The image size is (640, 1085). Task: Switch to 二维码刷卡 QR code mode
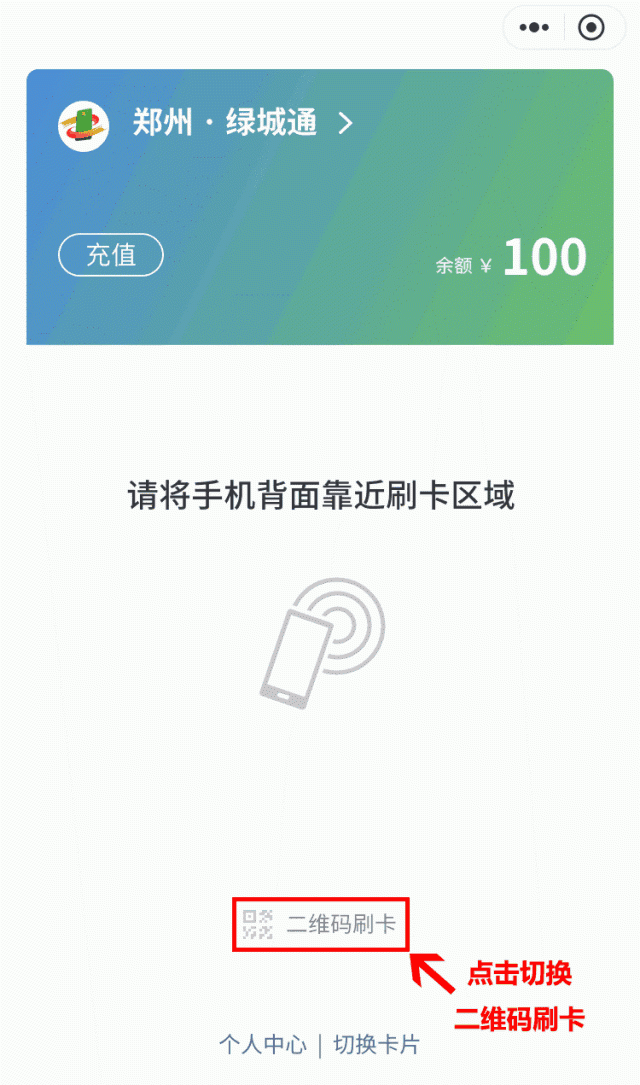(320, 924)
